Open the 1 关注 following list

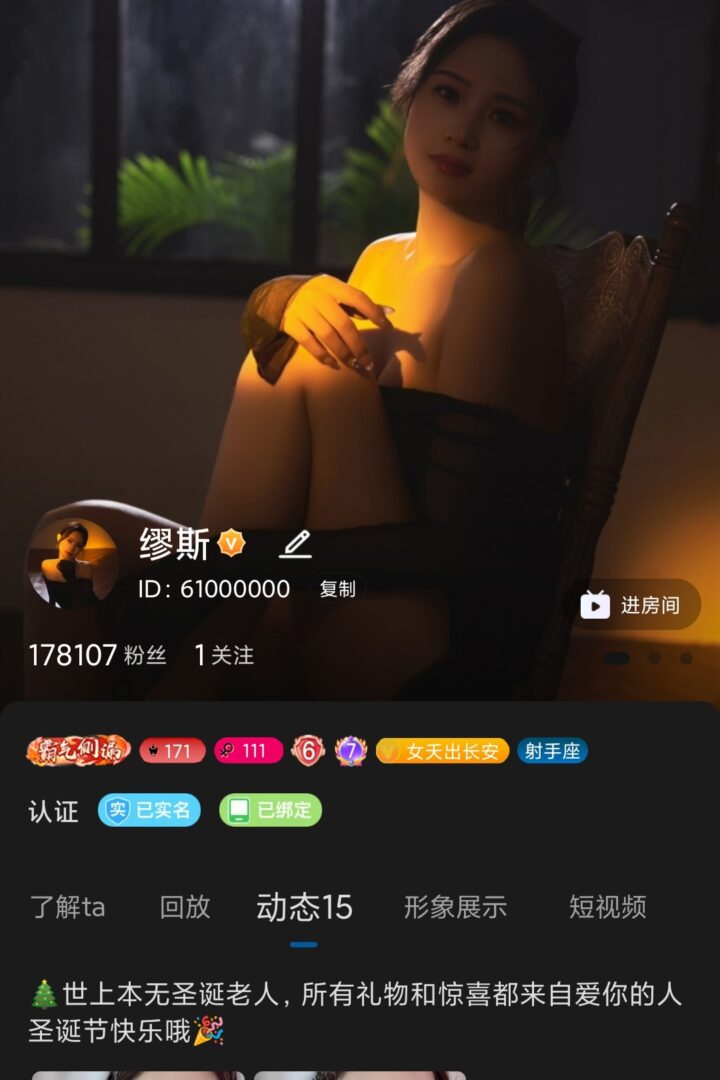[x=224, y=656]
